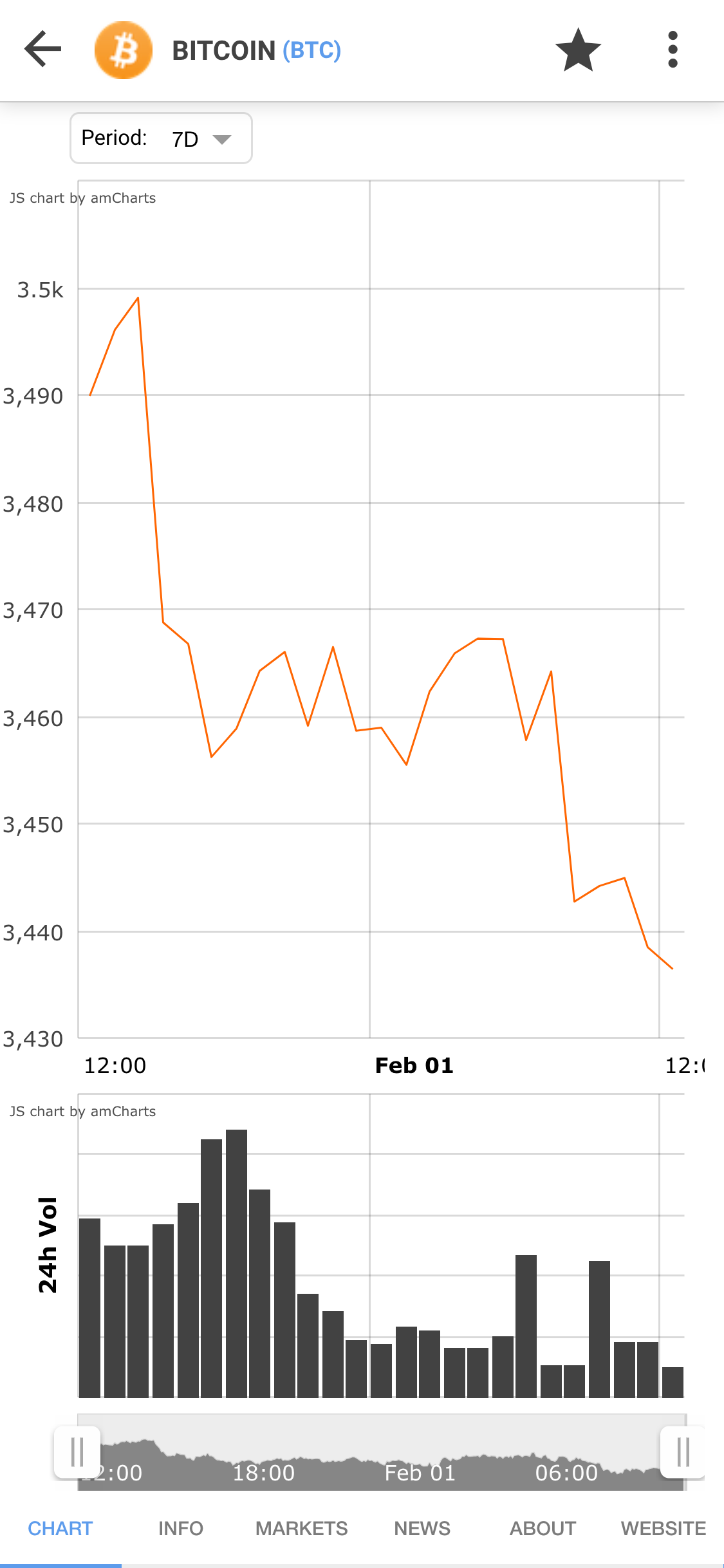The width and height of the screenshot is (724, 1568).
Task: Expand the Period 7D dropdown
Action: coord(161,138)
